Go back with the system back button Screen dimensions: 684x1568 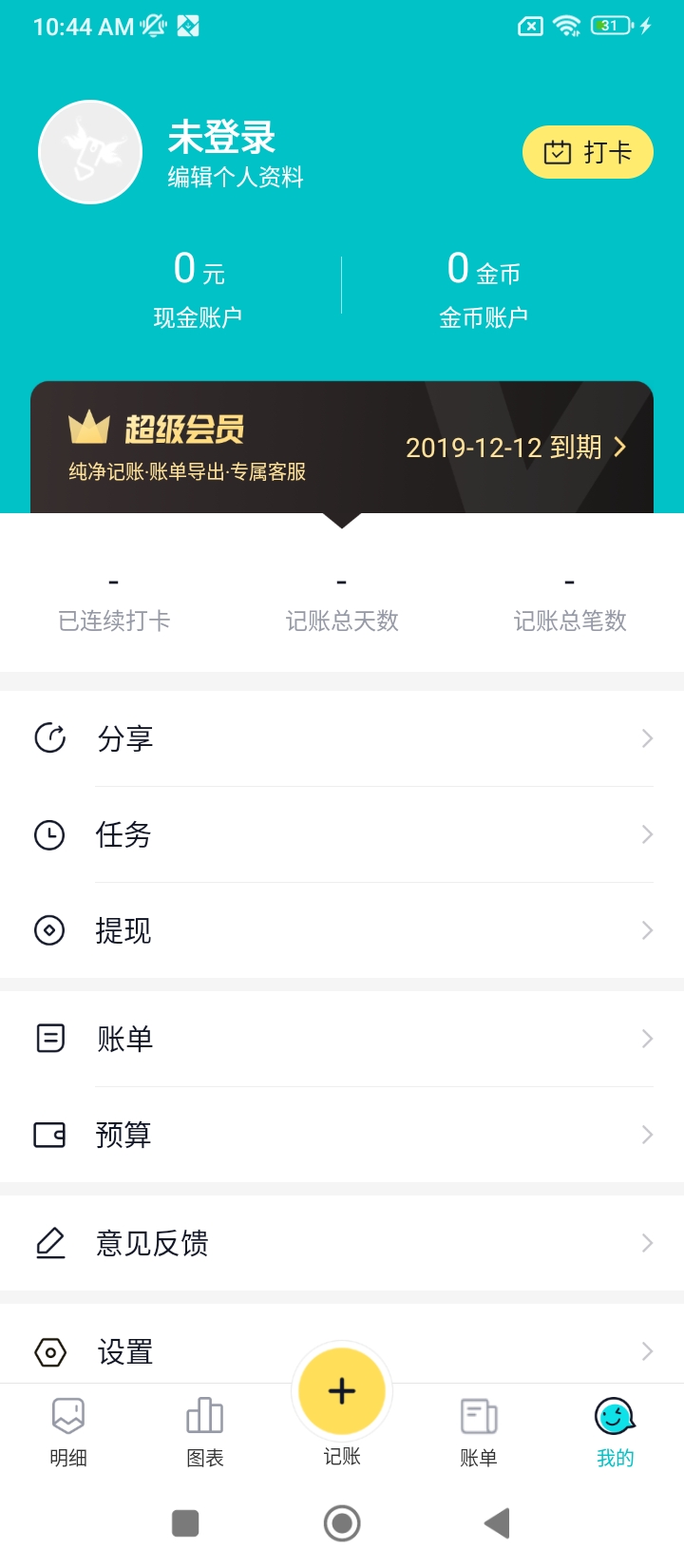coord(498,1523)
